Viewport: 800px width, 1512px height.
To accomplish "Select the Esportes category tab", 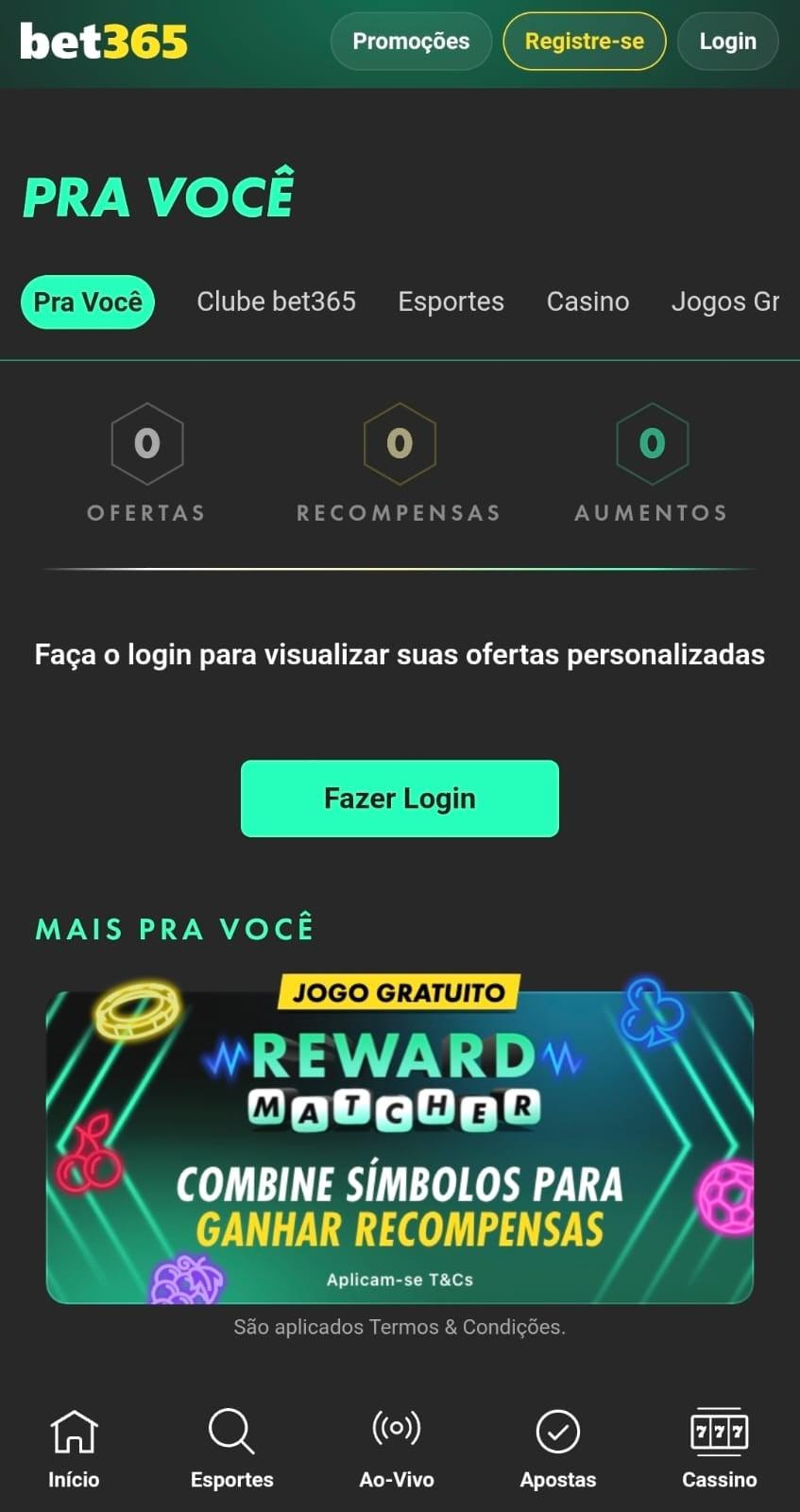I will (x=451, y=301).
